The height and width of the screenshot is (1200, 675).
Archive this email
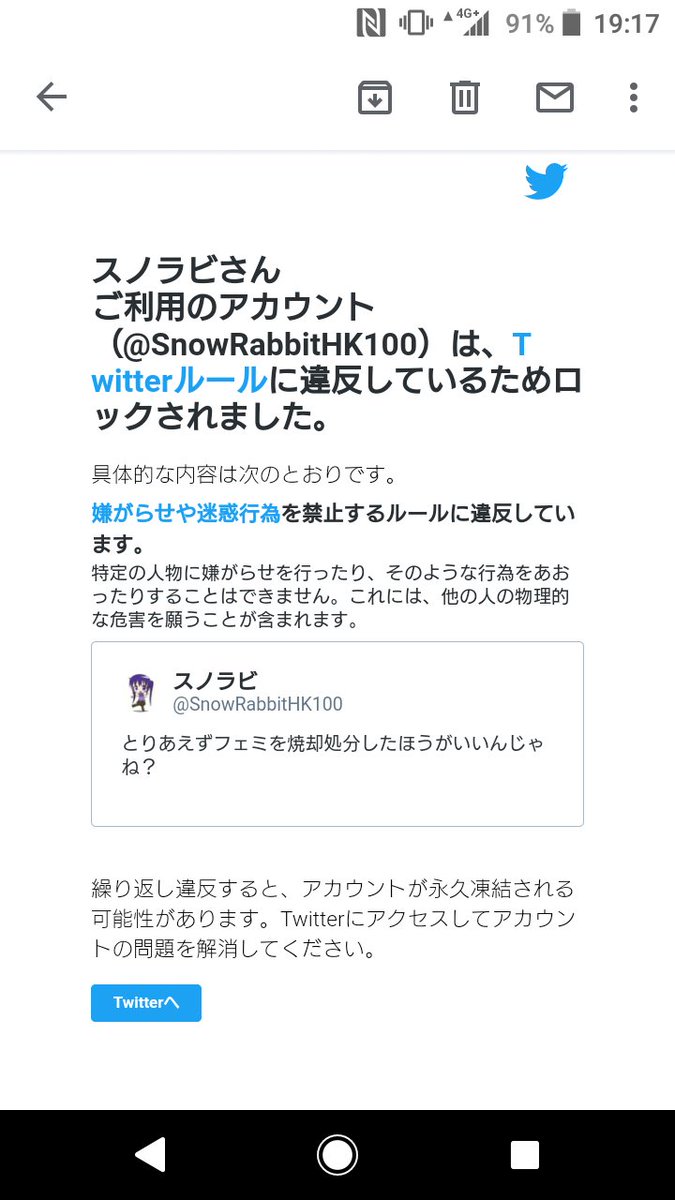[x=375, y=97]
